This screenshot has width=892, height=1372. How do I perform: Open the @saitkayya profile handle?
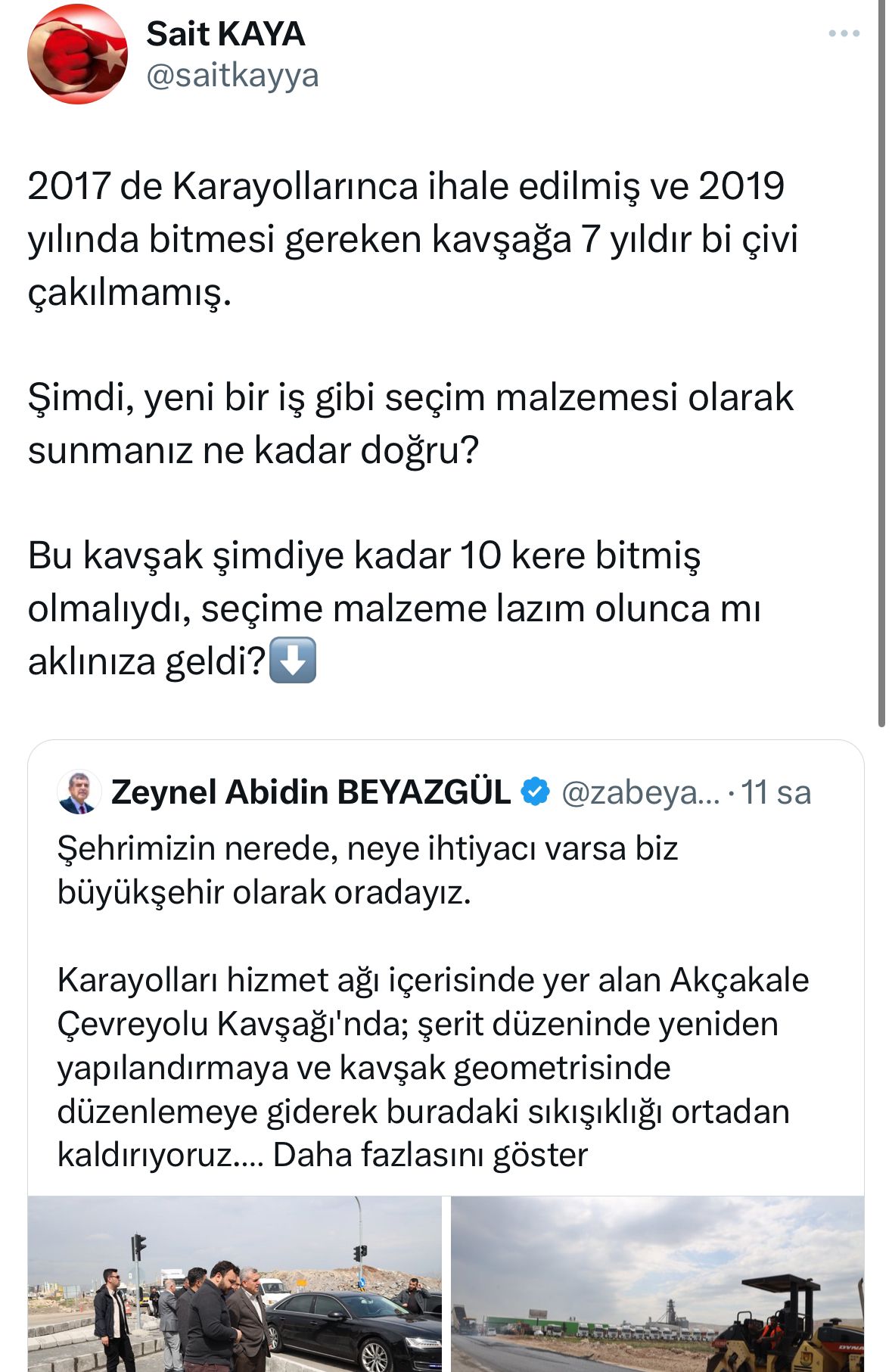pos(232,76)
